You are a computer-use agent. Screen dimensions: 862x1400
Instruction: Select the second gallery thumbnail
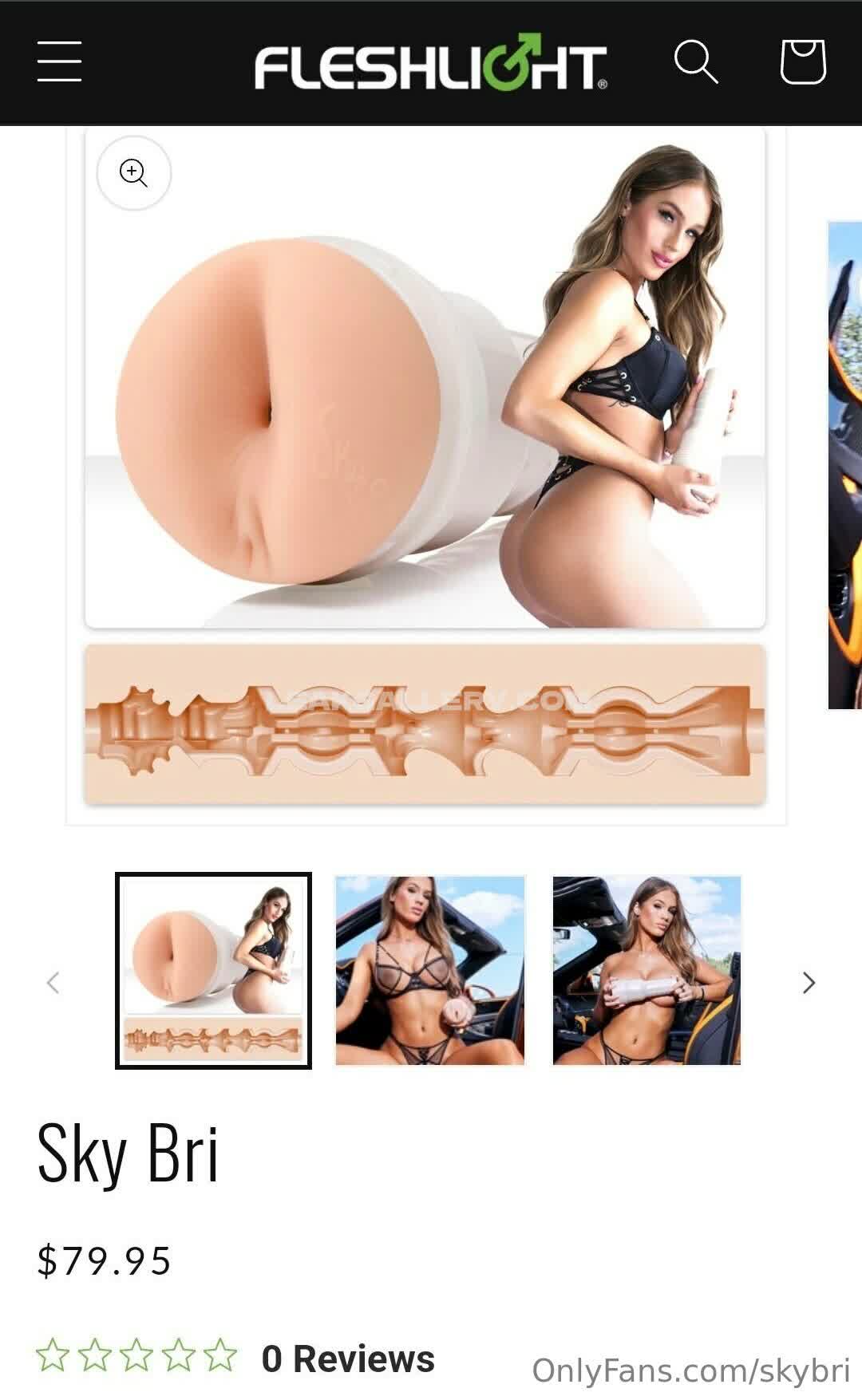pyautogui.click(x=430, y=970)
